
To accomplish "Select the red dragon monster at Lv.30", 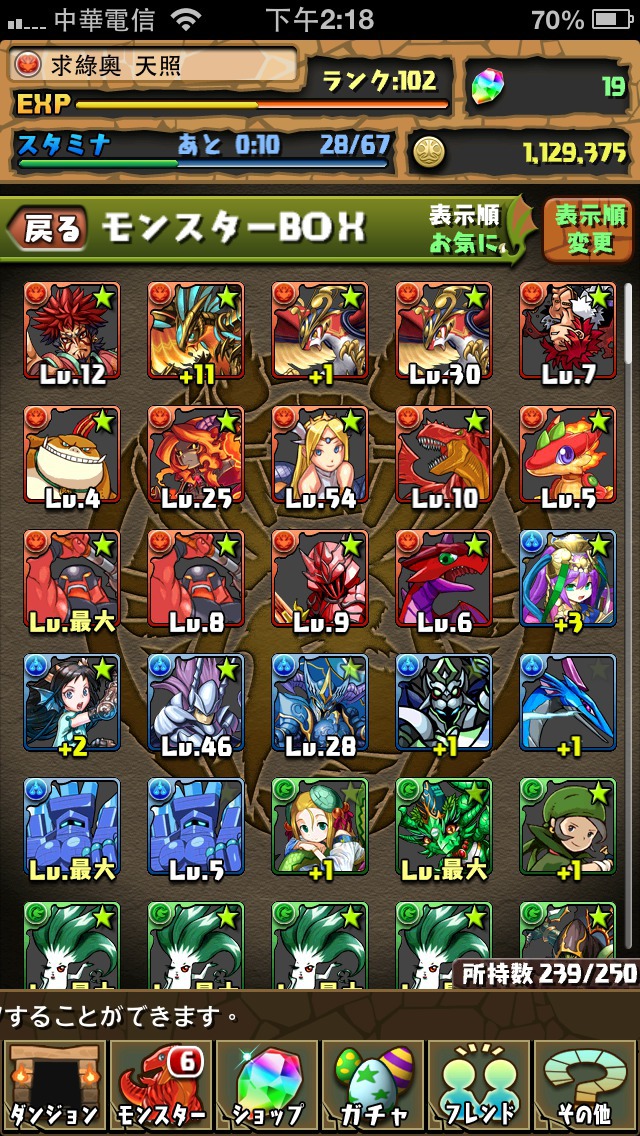I will tap(444, 330).
